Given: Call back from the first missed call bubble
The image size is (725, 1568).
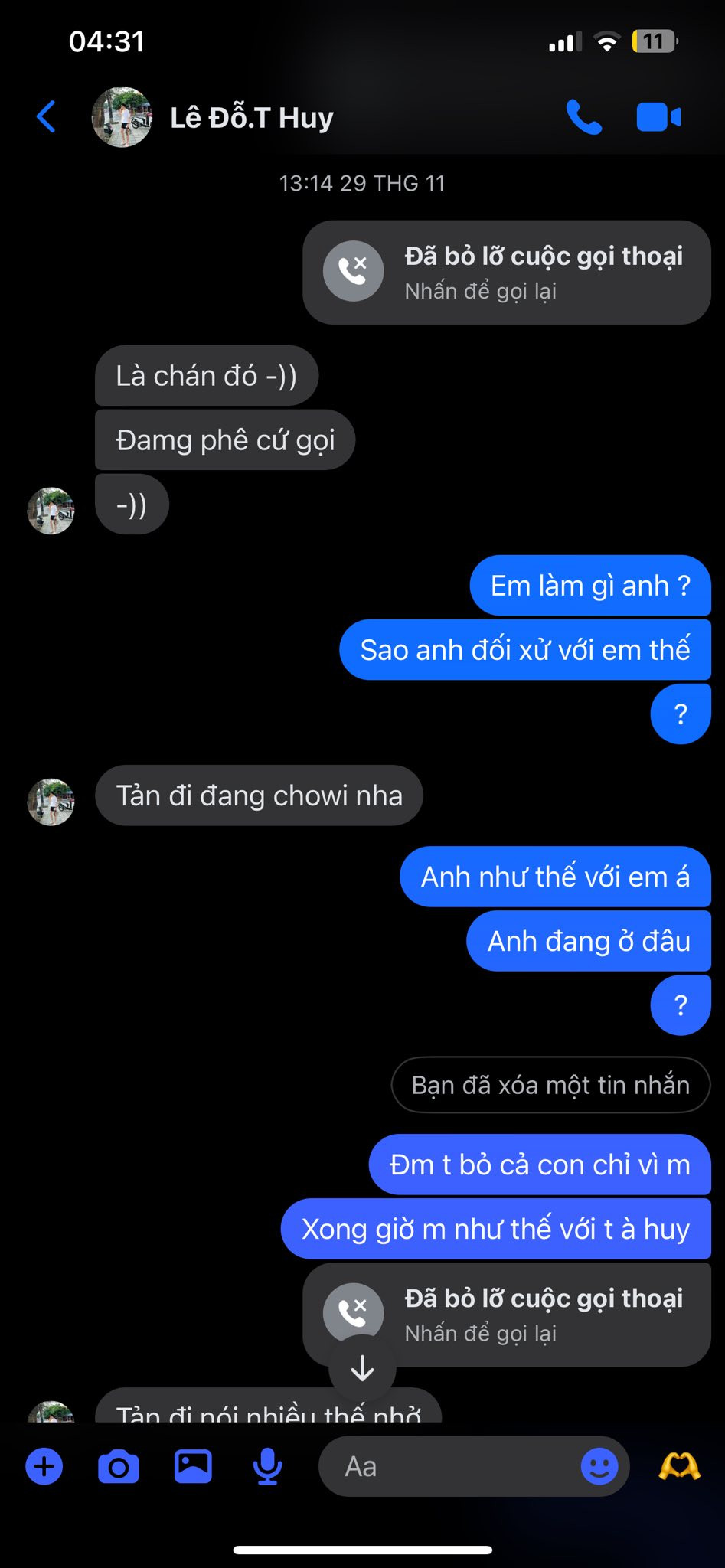Looking at the screenshot, I should click(x=507, y=273).
